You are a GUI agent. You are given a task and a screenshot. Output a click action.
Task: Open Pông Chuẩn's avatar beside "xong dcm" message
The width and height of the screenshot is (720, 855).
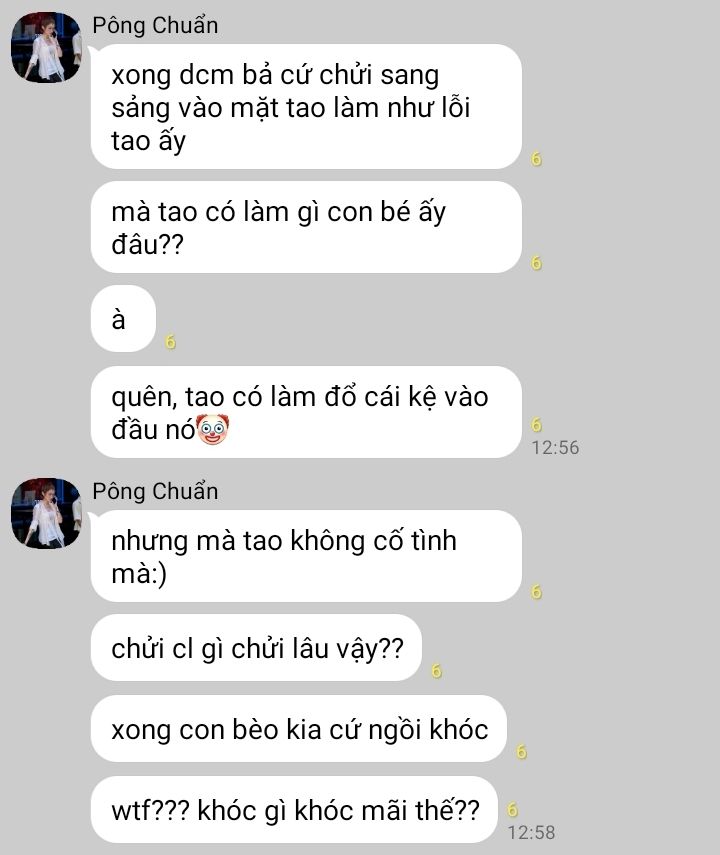45,48
